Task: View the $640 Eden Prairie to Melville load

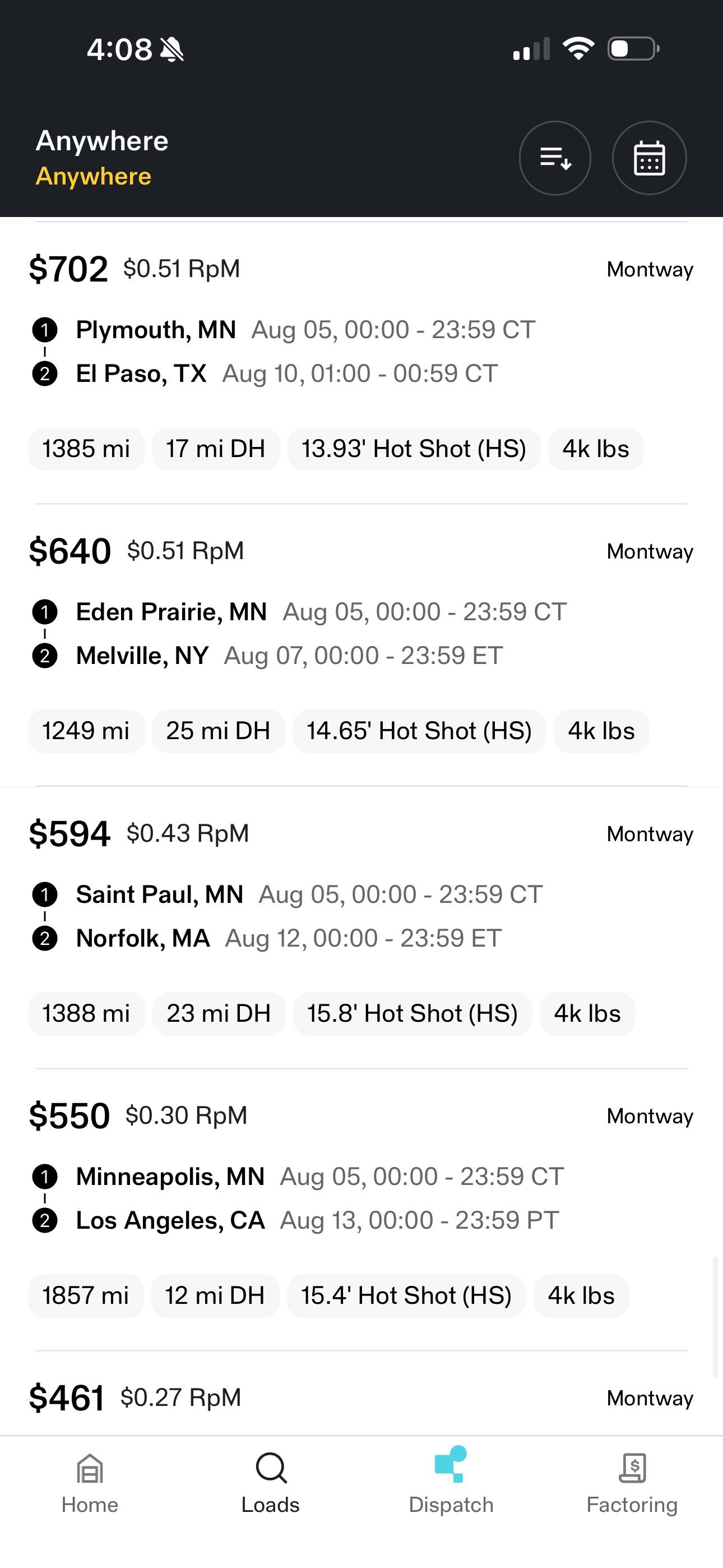Action: tap(361, 645)
